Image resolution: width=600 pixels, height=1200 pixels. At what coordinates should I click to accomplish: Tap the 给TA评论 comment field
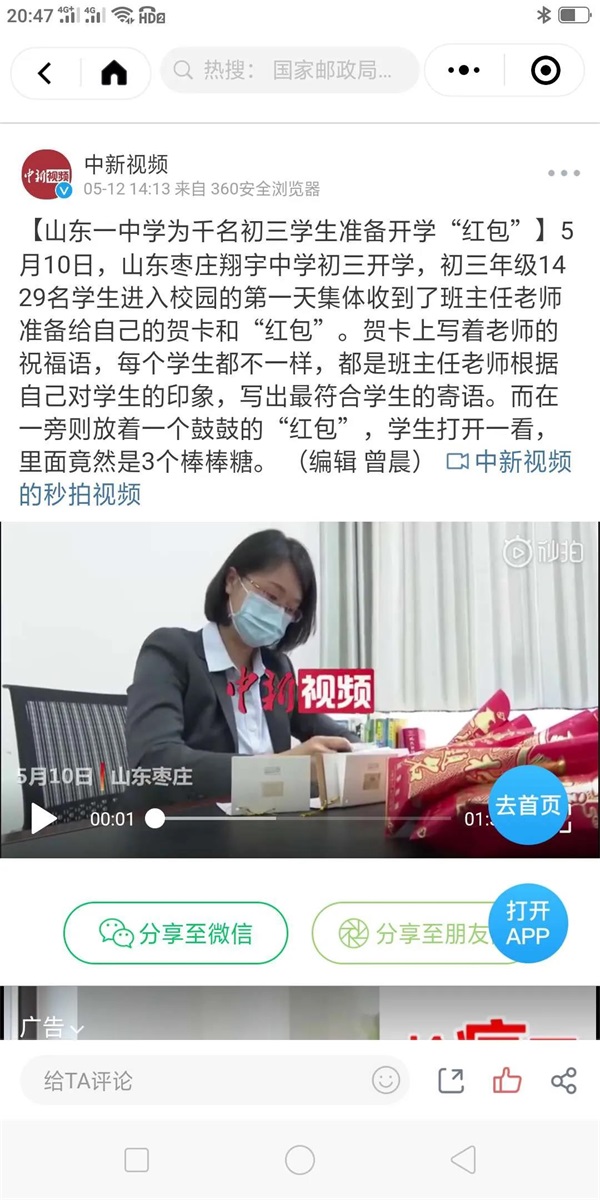[200, 1081]
